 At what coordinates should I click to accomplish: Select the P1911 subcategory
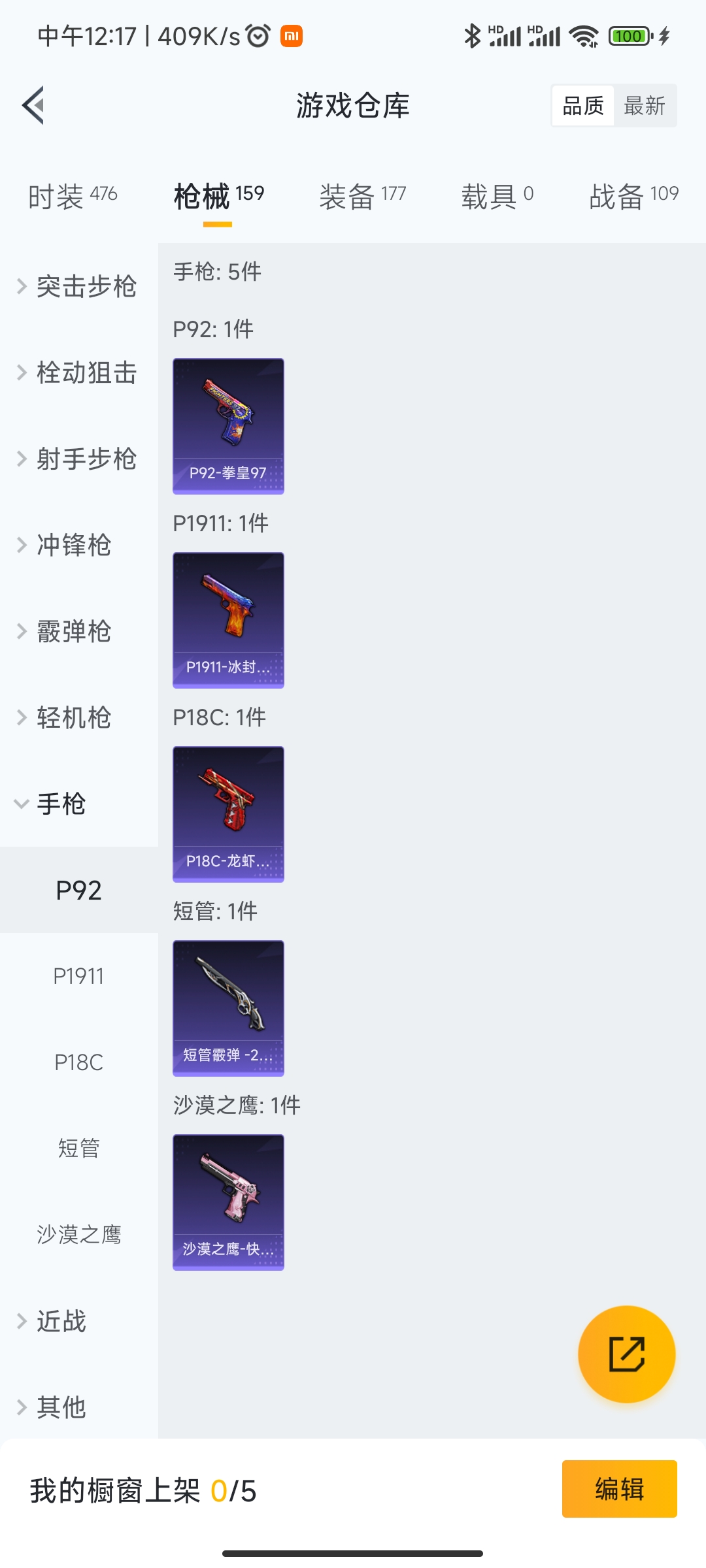tap(78, 976)
